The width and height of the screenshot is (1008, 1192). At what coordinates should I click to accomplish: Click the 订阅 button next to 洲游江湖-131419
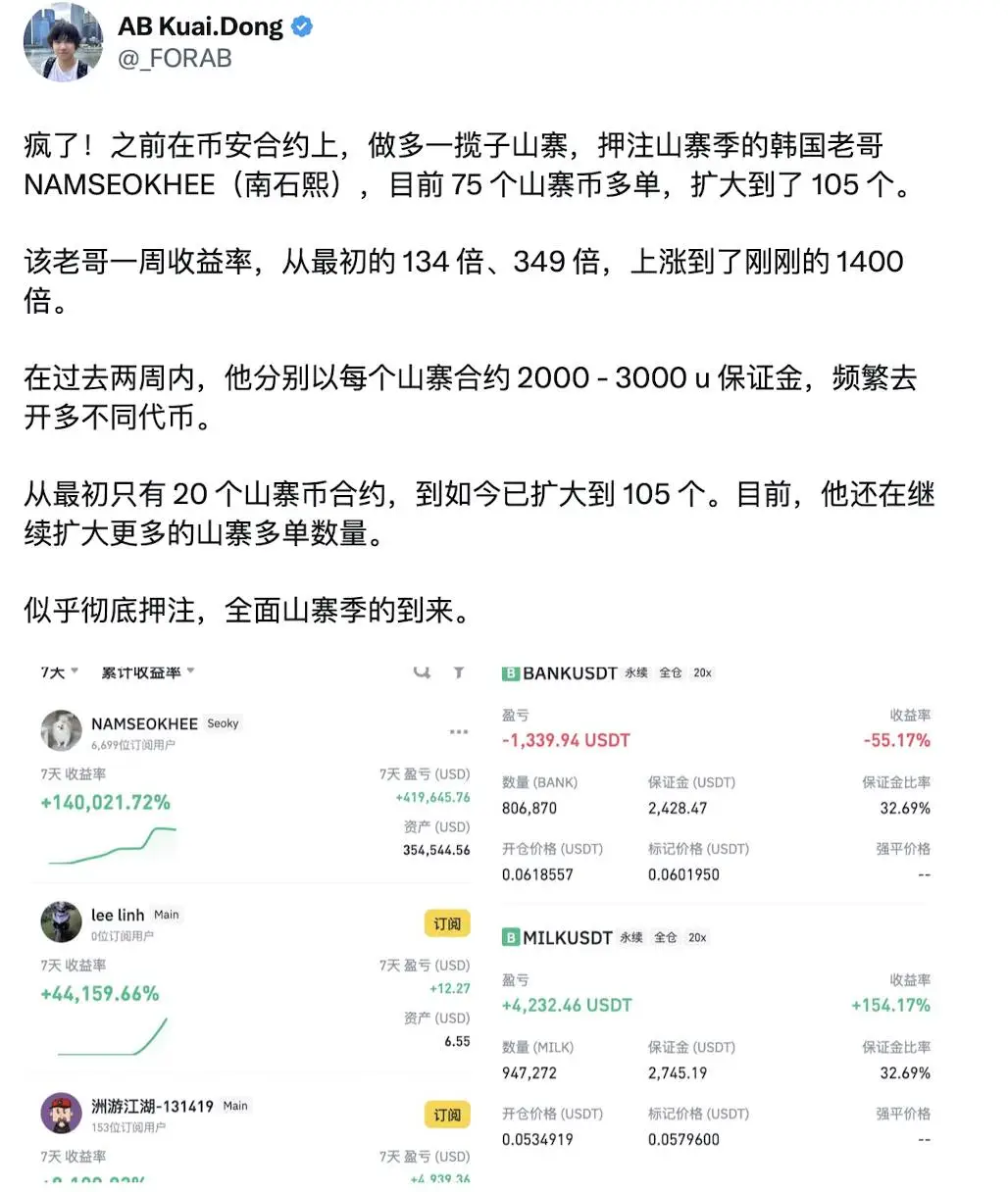tap(446, 1114)
